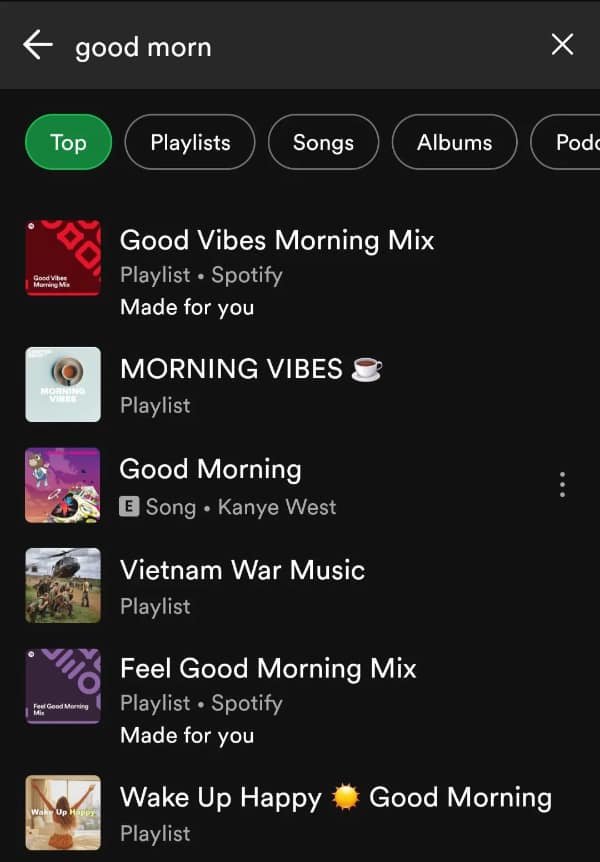Viewport: 600px width, 862px height.
Task: Clear the search text
Action: click(x=562, y=44)
